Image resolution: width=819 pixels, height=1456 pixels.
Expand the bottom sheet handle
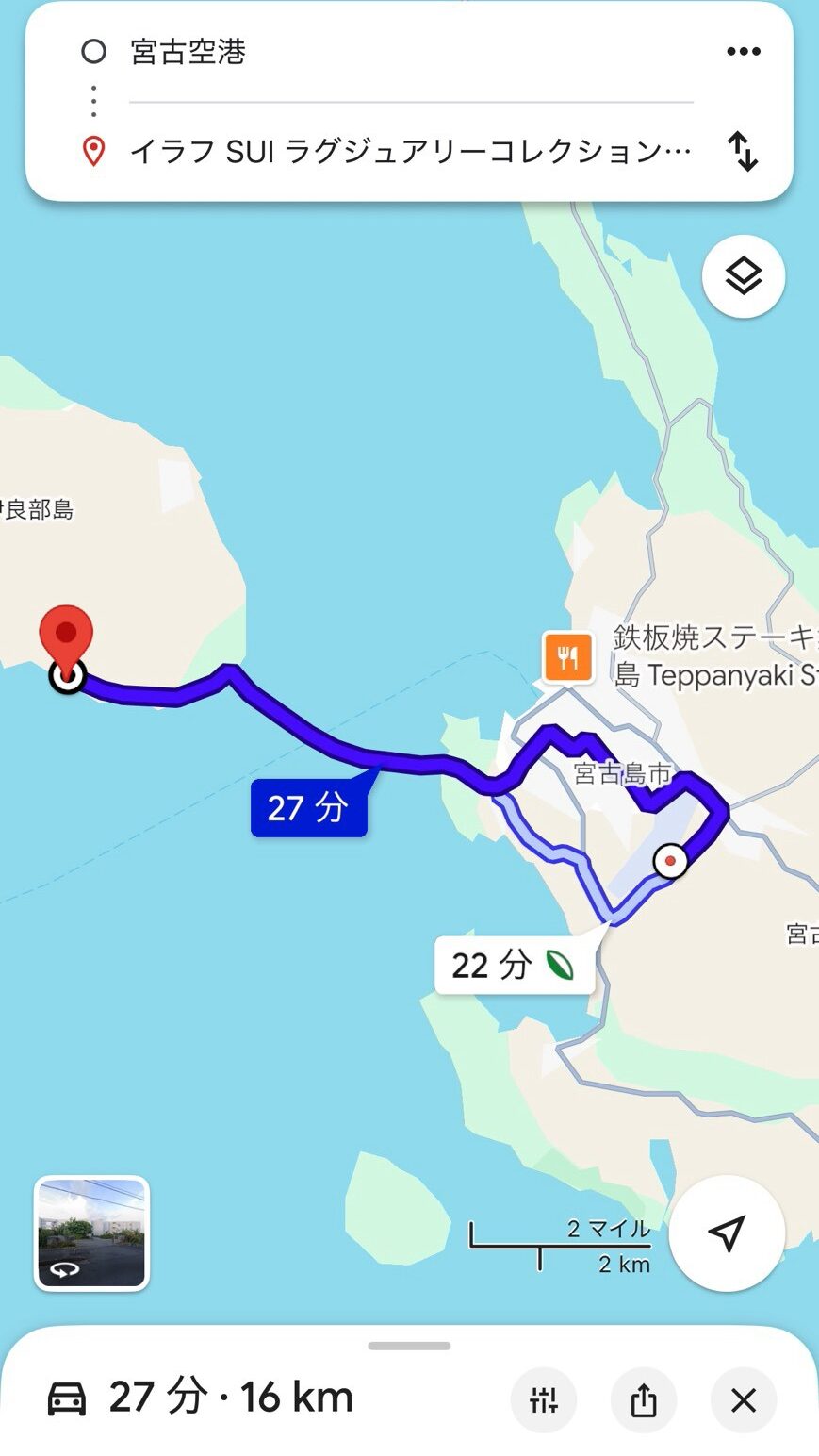[409, 1346]
